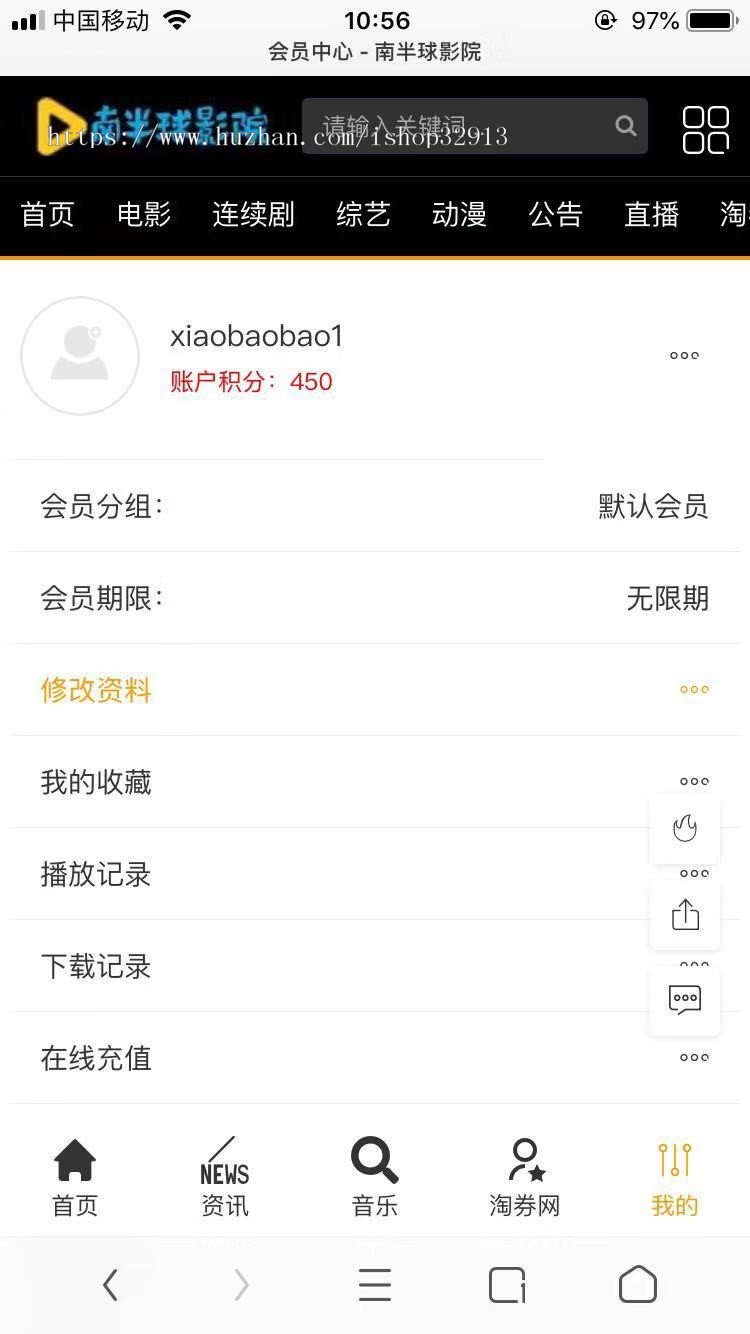Open 下载记录 download history
This screenshot has width=750, height=1334.
coord(96,966)
